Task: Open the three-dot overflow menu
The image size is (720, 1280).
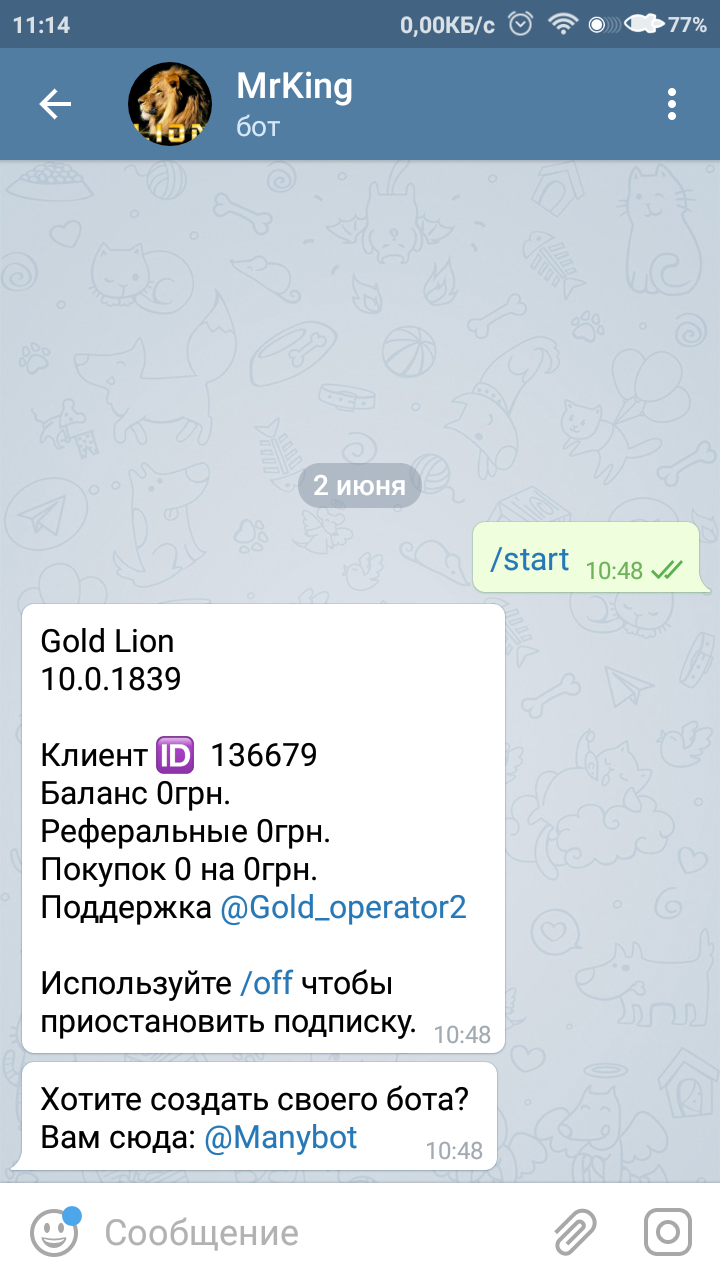Action: pyautogui.click(x=672, y=104)
